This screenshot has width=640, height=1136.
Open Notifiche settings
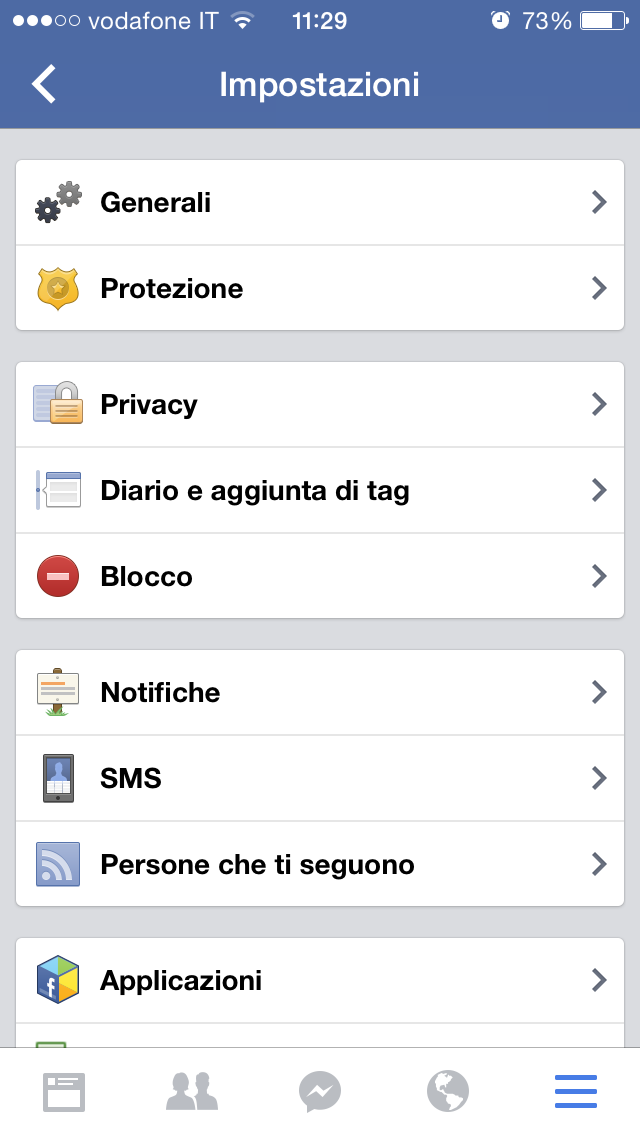click(x=320, y=693)
